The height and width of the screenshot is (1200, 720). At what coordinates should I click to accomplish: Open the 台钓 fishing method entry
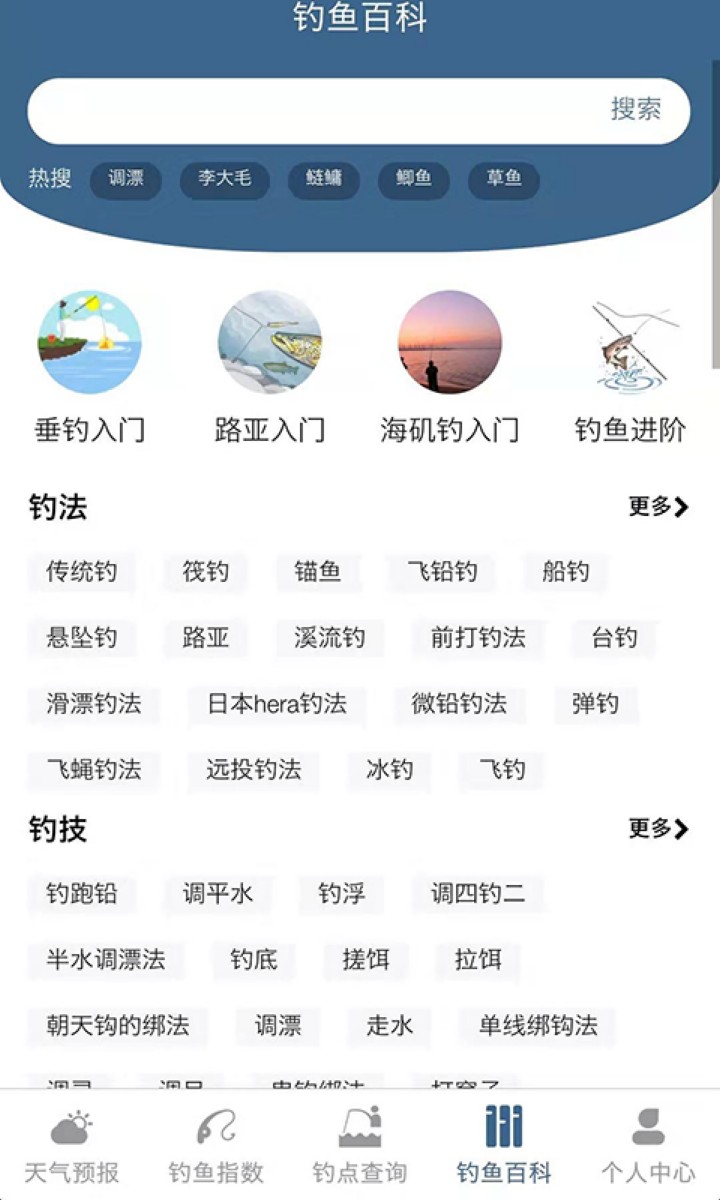coord(613,639)
